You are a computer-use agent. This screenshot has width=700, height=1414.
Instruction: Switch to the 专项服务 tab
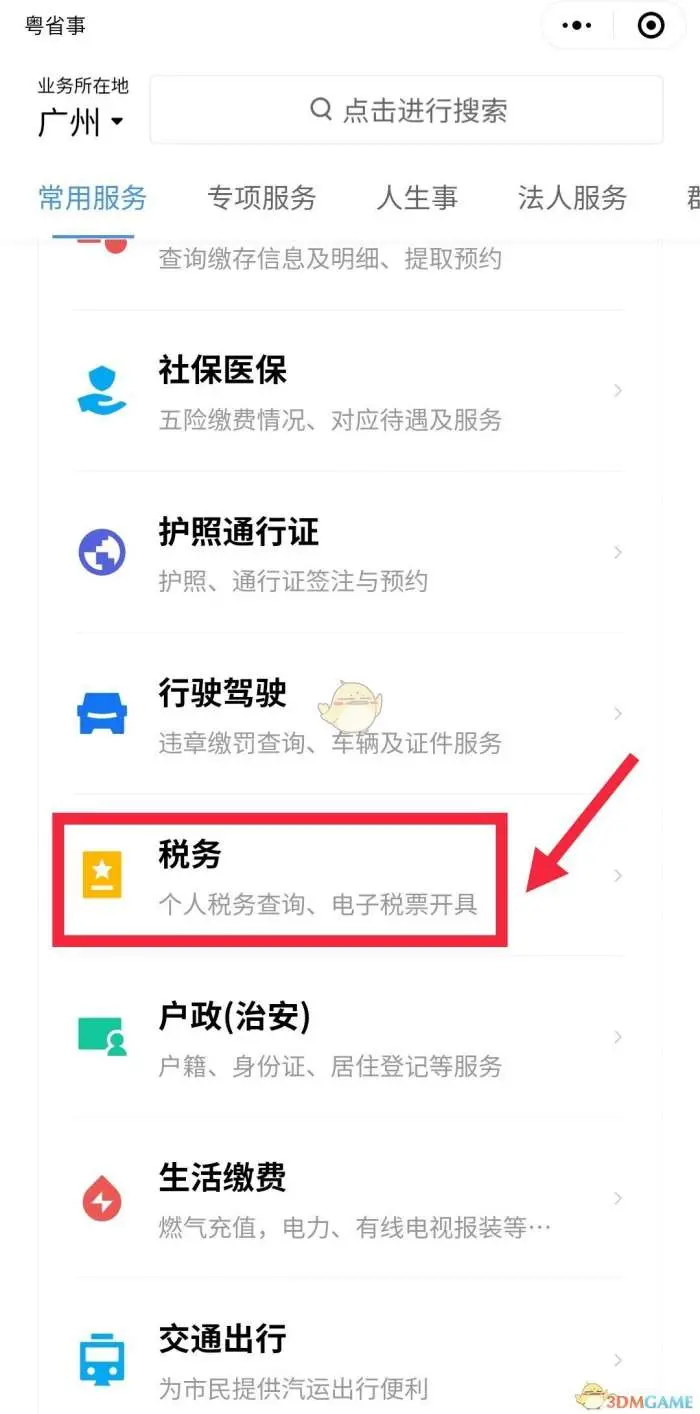click(261, 198)
